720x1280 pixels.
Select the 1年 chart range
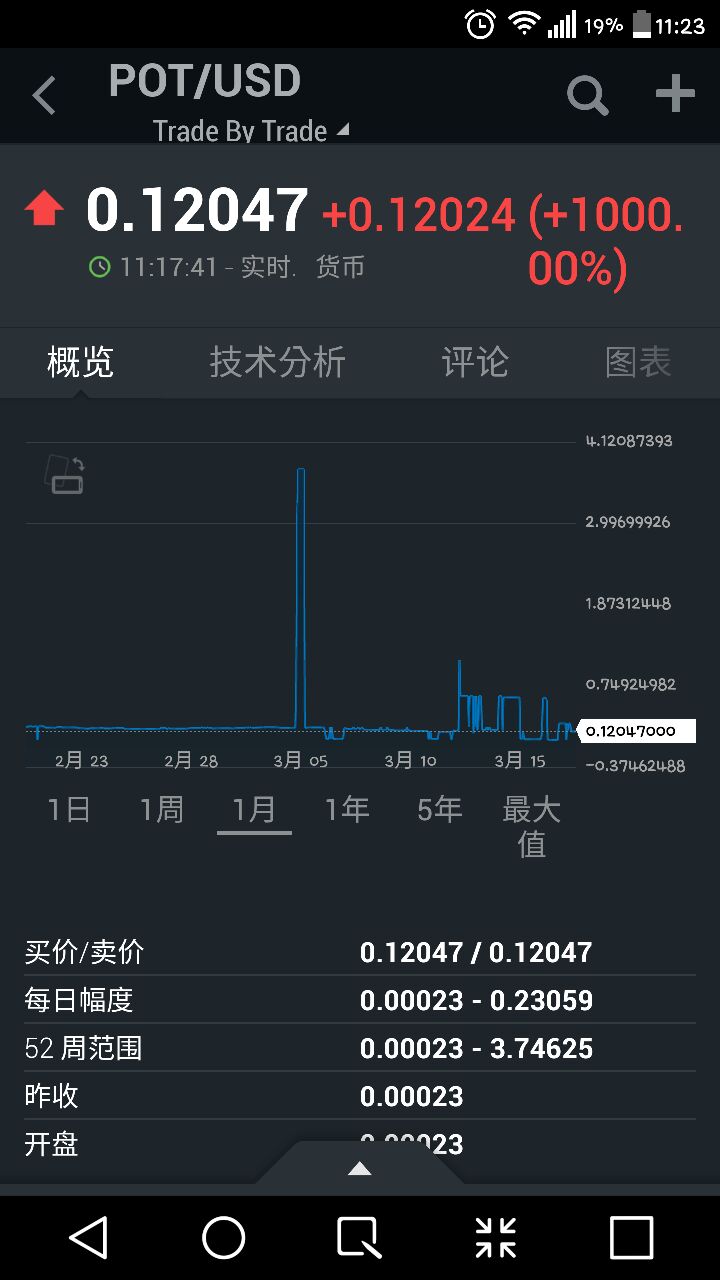(346, 809)
